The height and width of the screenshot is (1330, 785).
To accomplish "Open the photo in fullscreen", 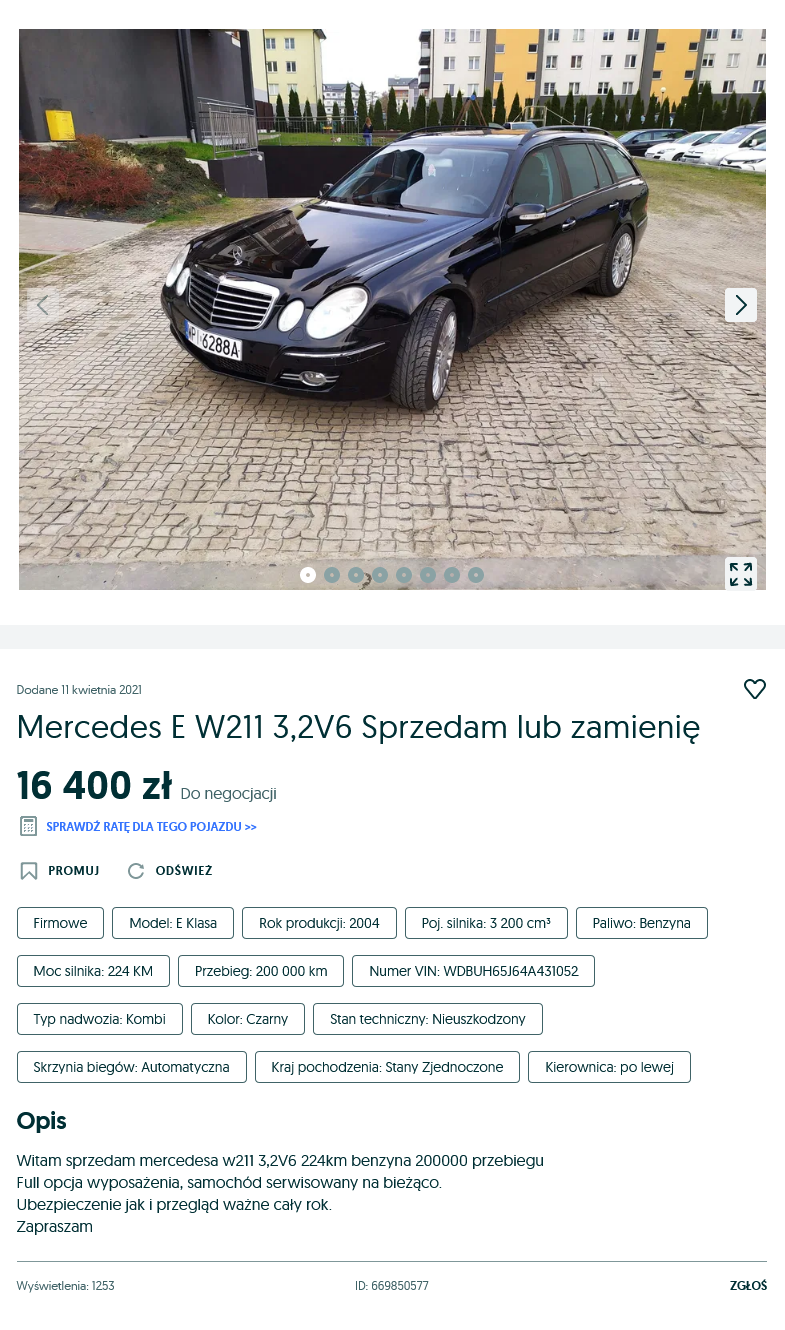I will tap(740, 574).
